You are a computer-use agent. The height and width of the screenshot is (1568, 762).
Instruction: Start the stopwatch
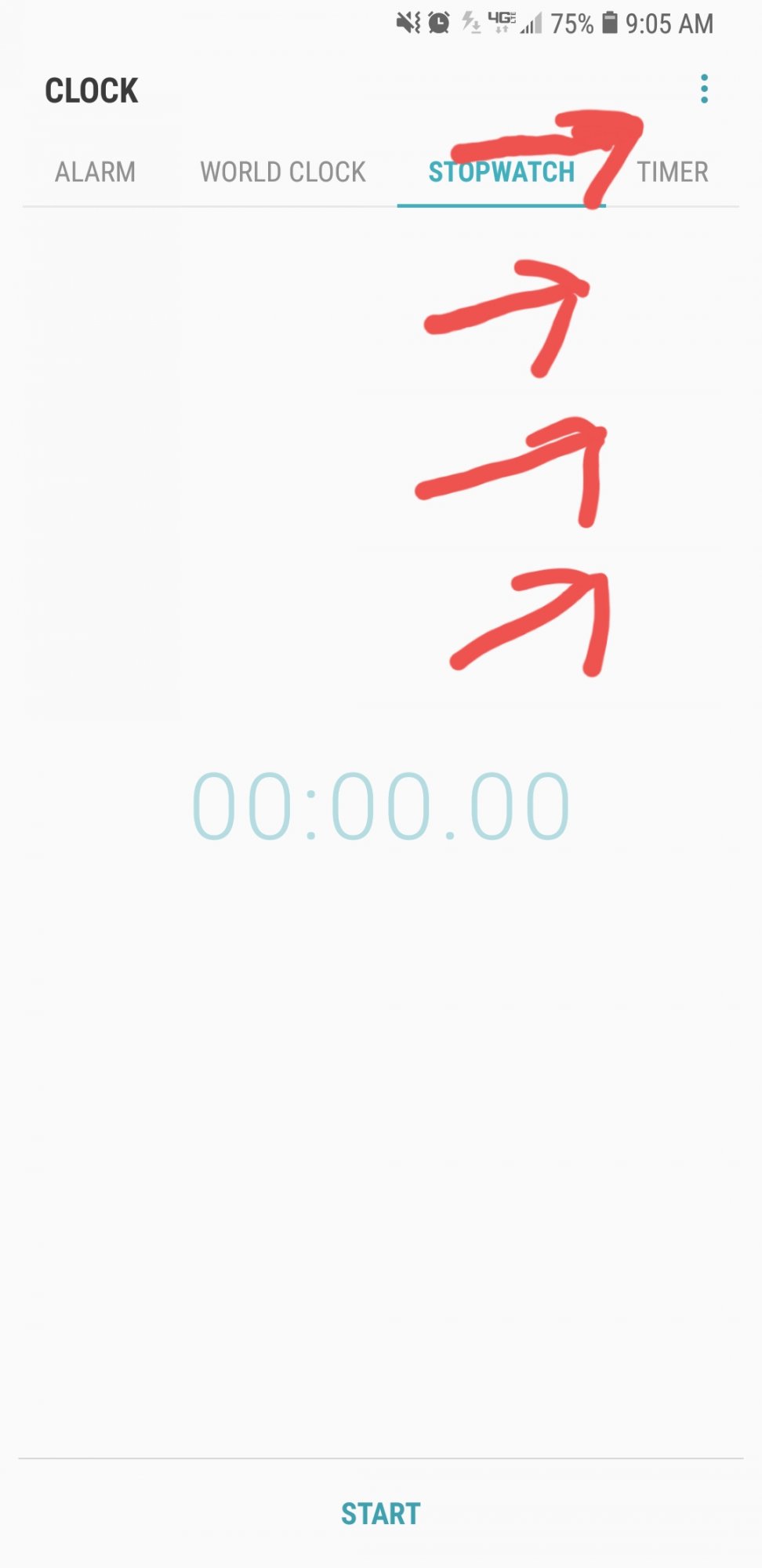[x=381, y=1514]
